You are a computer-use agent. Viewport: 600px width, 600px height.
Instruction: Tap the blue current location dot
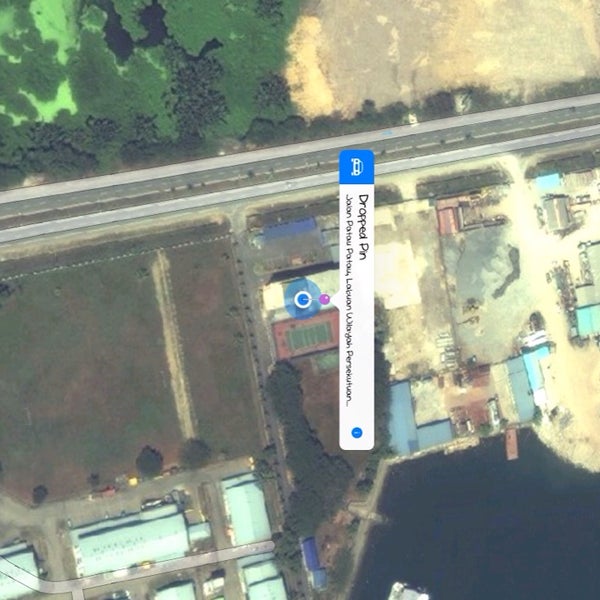tap(303, 299)
